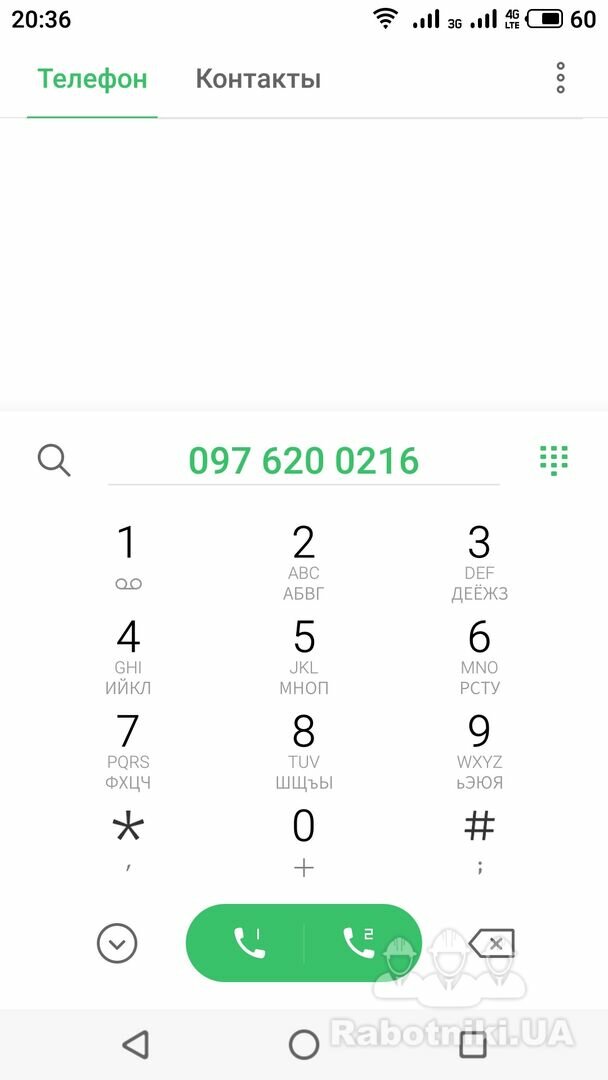
Task: Type digit 9 on the dialpad
Action: [479, 751]
